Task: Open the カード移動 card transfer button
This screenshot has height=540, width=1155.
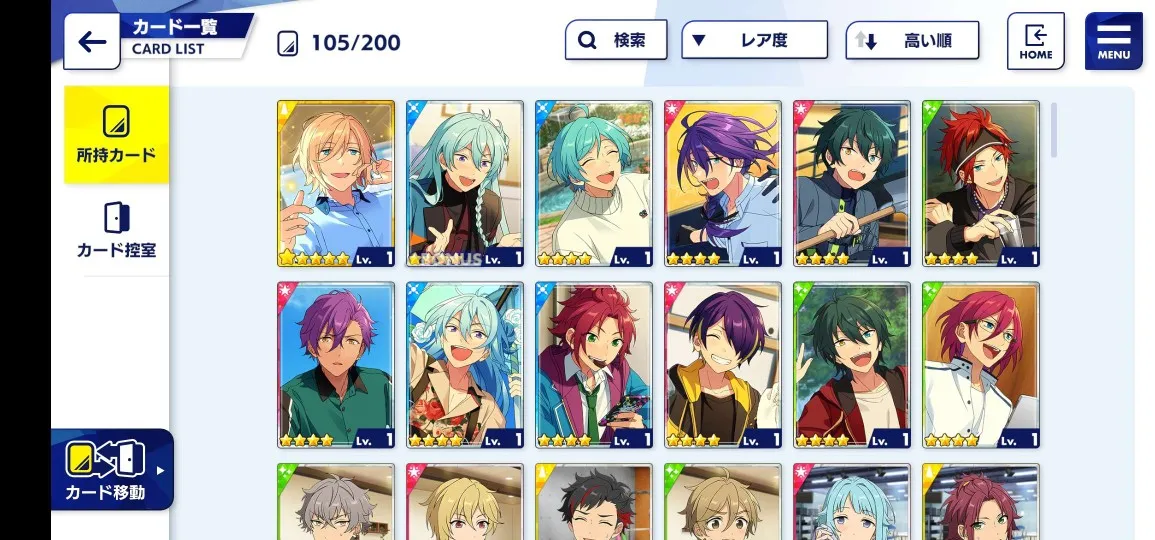Action: point(111,469)
